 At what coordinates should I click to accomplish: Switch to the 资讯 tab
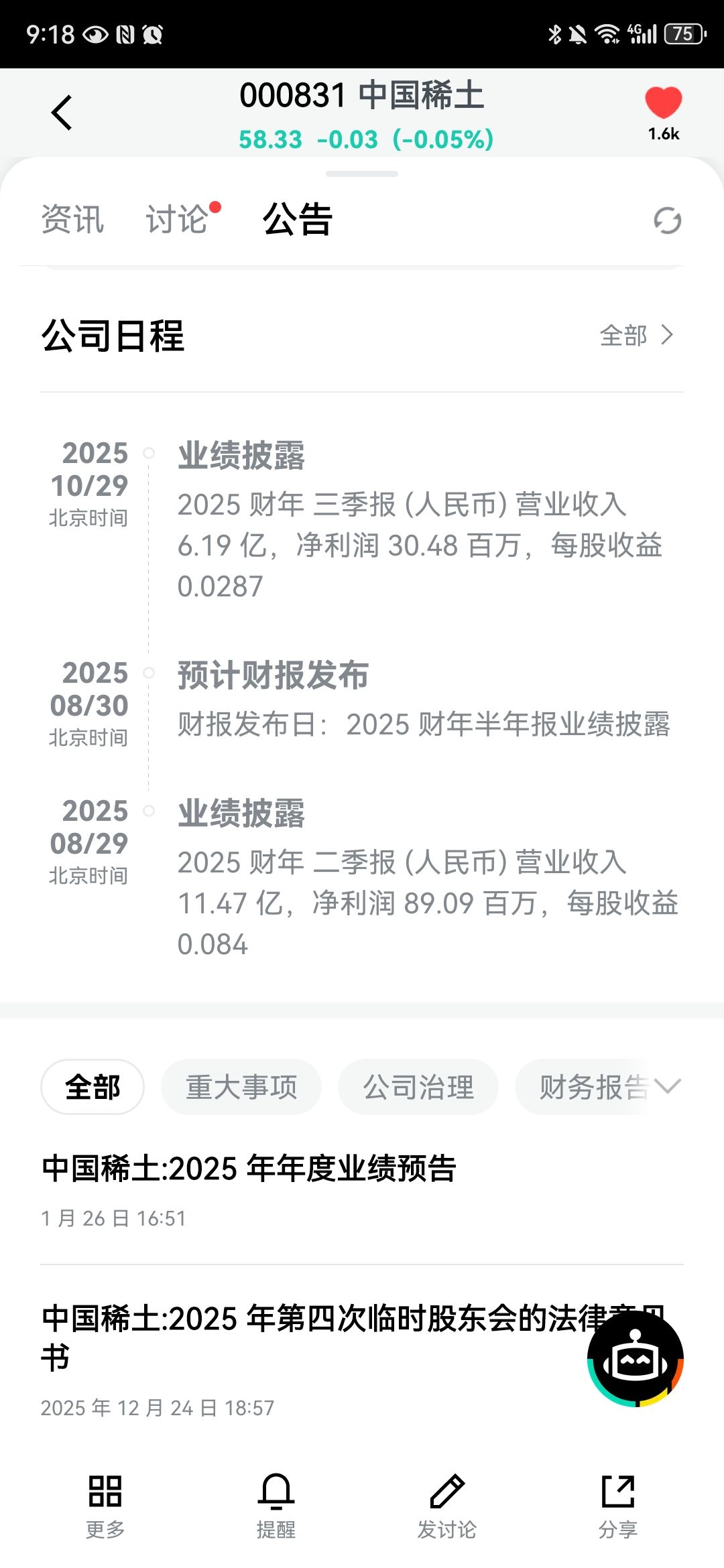(x=72, y=219)
